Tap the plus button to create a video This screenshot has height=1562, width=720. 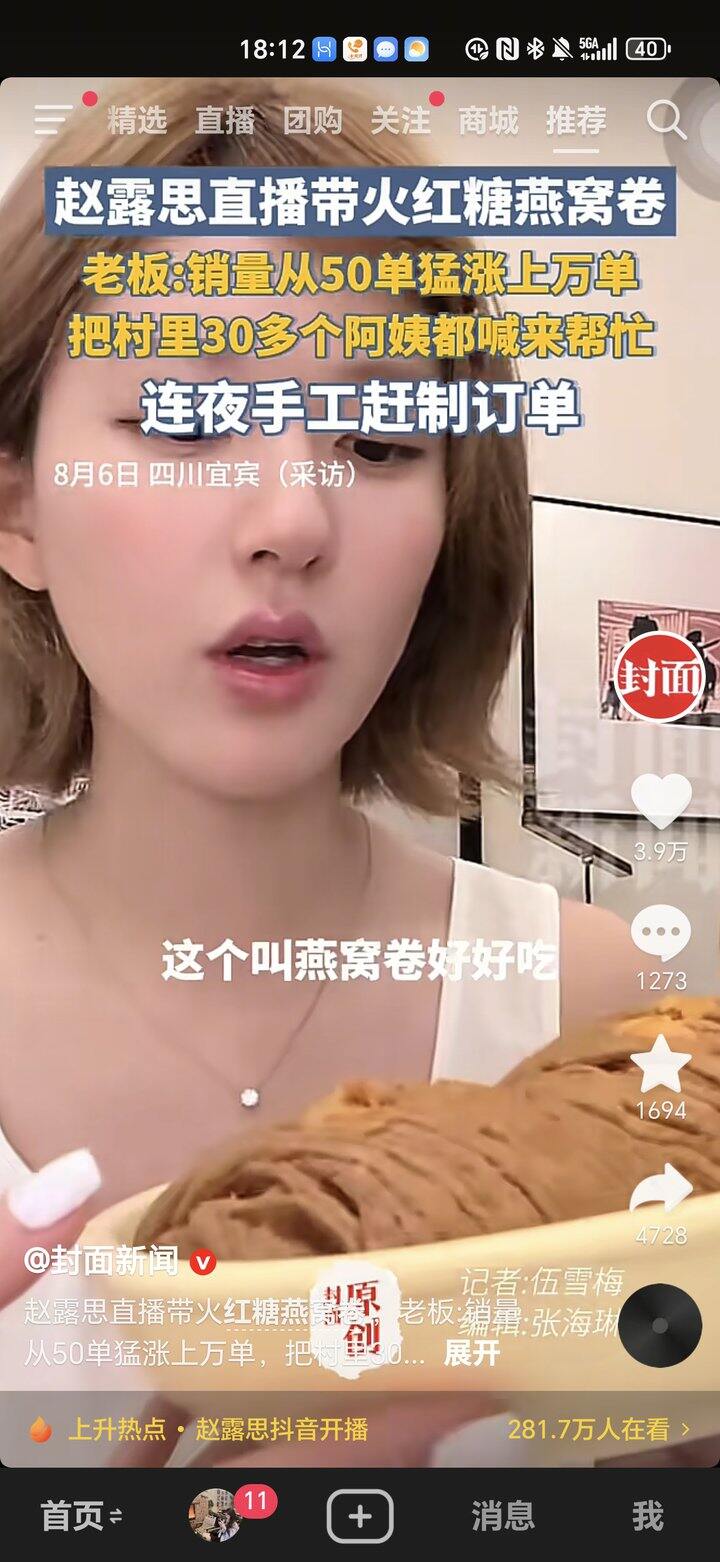360,1518
